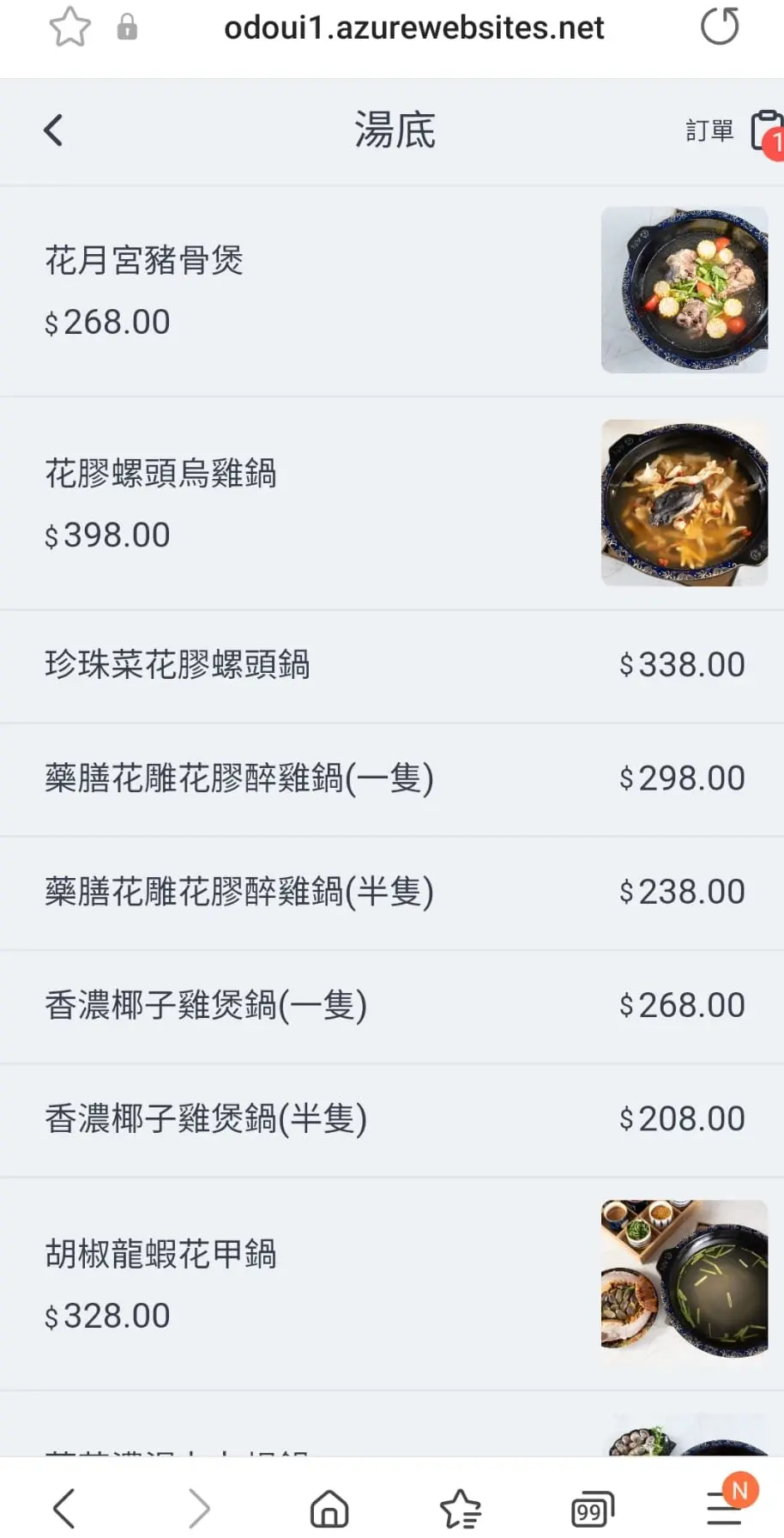Open browser bookmarks and favorites
The image size is (784, 1538).
[x=461, y=1508]
